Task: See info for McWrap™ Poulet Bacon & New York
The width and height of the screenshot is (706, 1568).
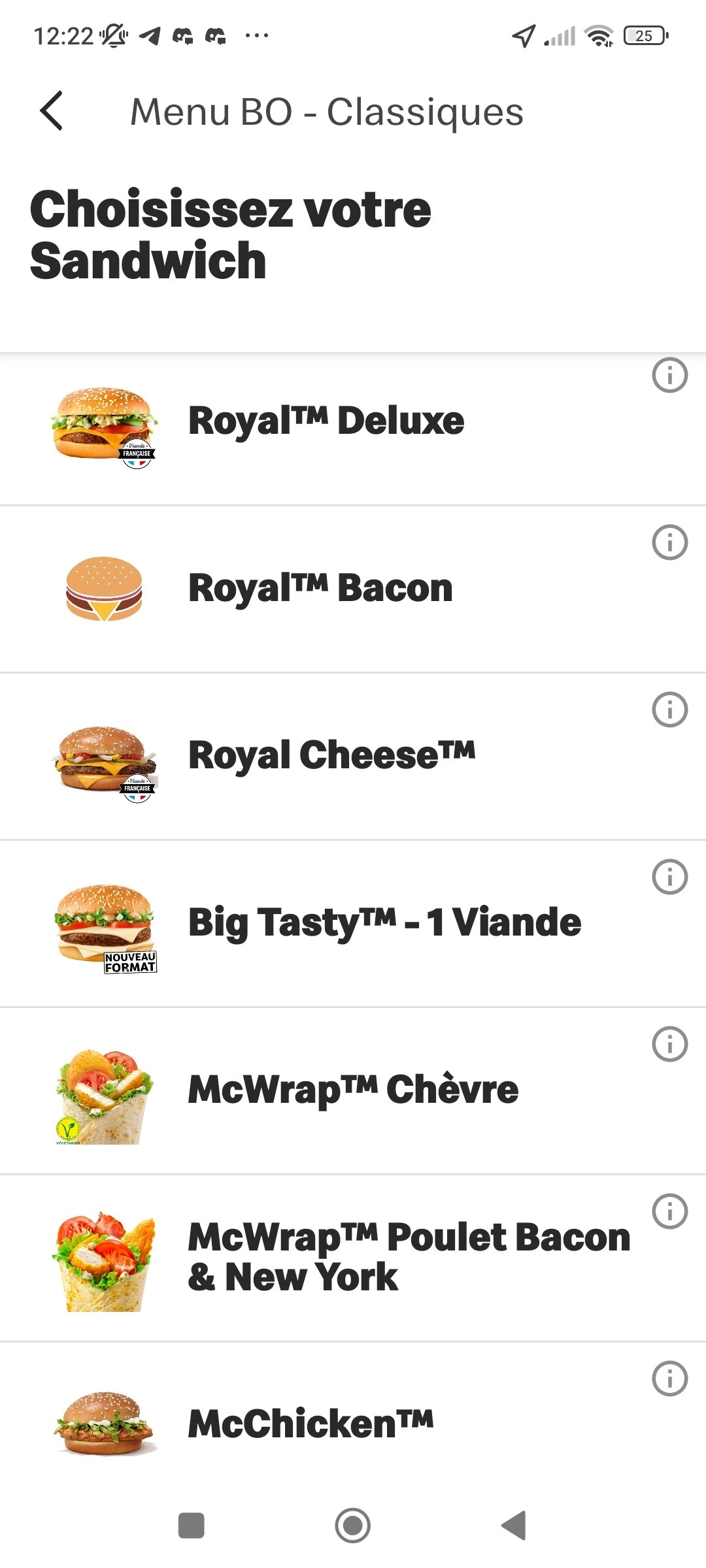Action: [x=669, y=1212]
